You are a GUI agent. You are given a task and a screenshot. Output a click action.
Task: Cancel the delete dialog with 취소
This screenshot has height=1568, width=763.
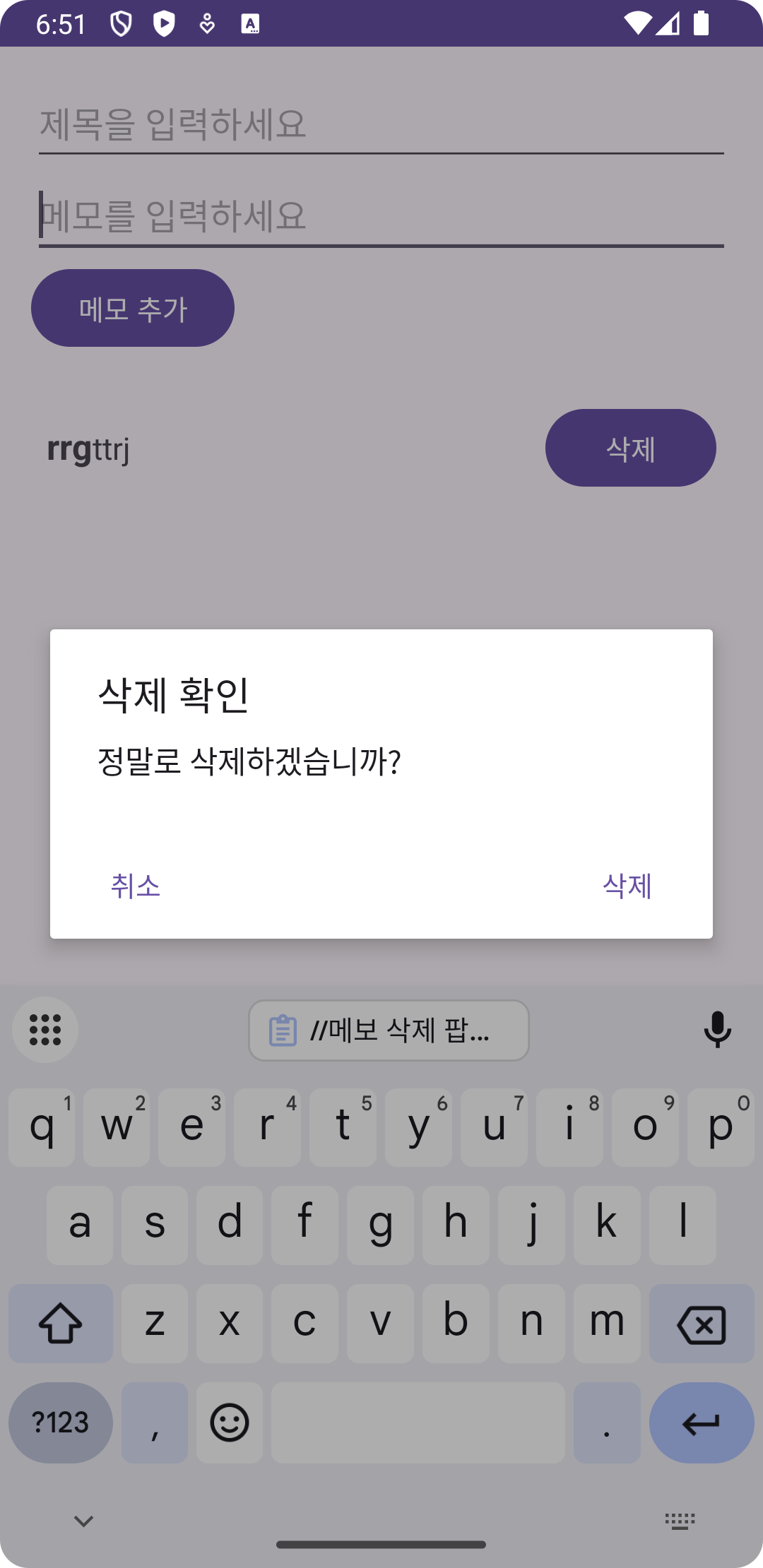pos(136,886)
